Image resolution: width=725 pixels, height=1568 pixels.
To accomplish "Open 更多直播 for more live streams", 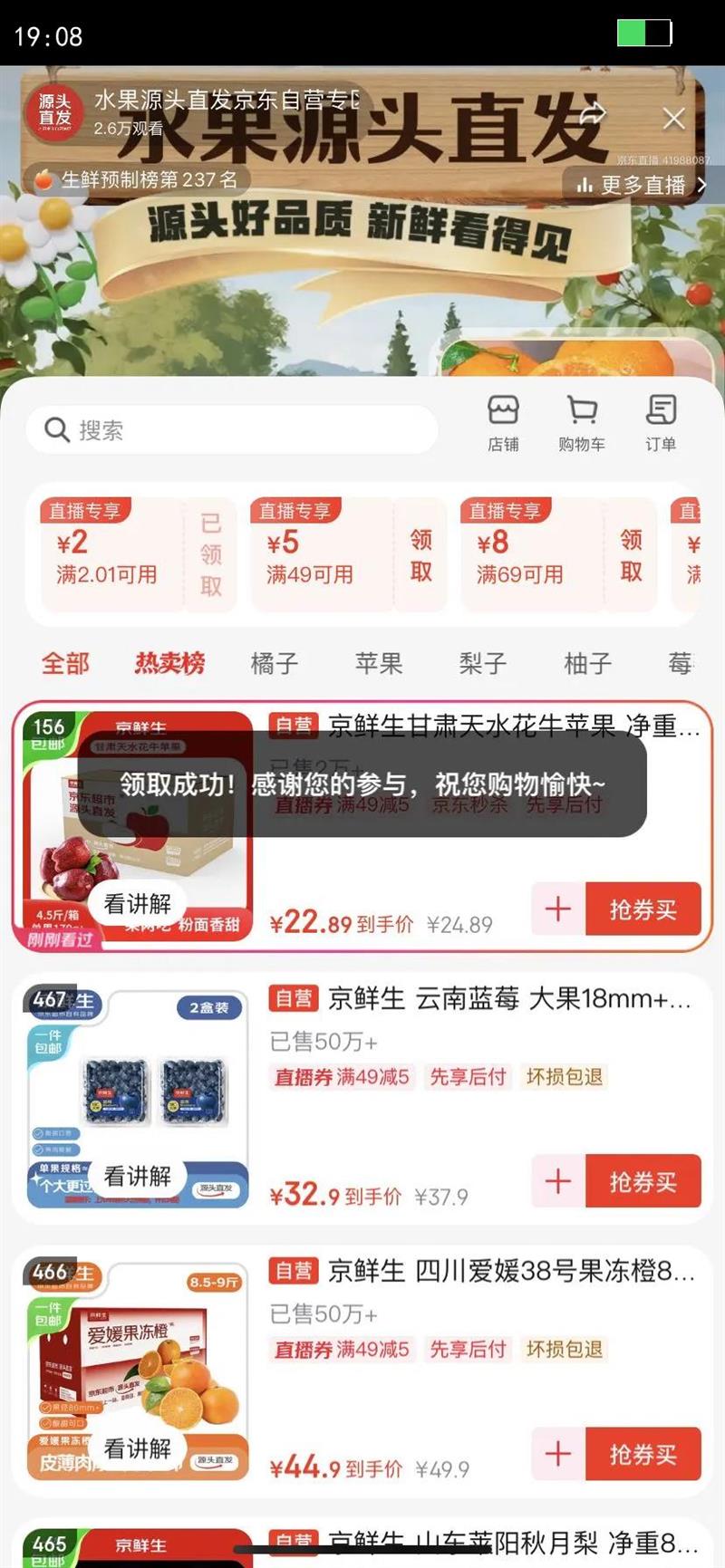I will [641, 185].
